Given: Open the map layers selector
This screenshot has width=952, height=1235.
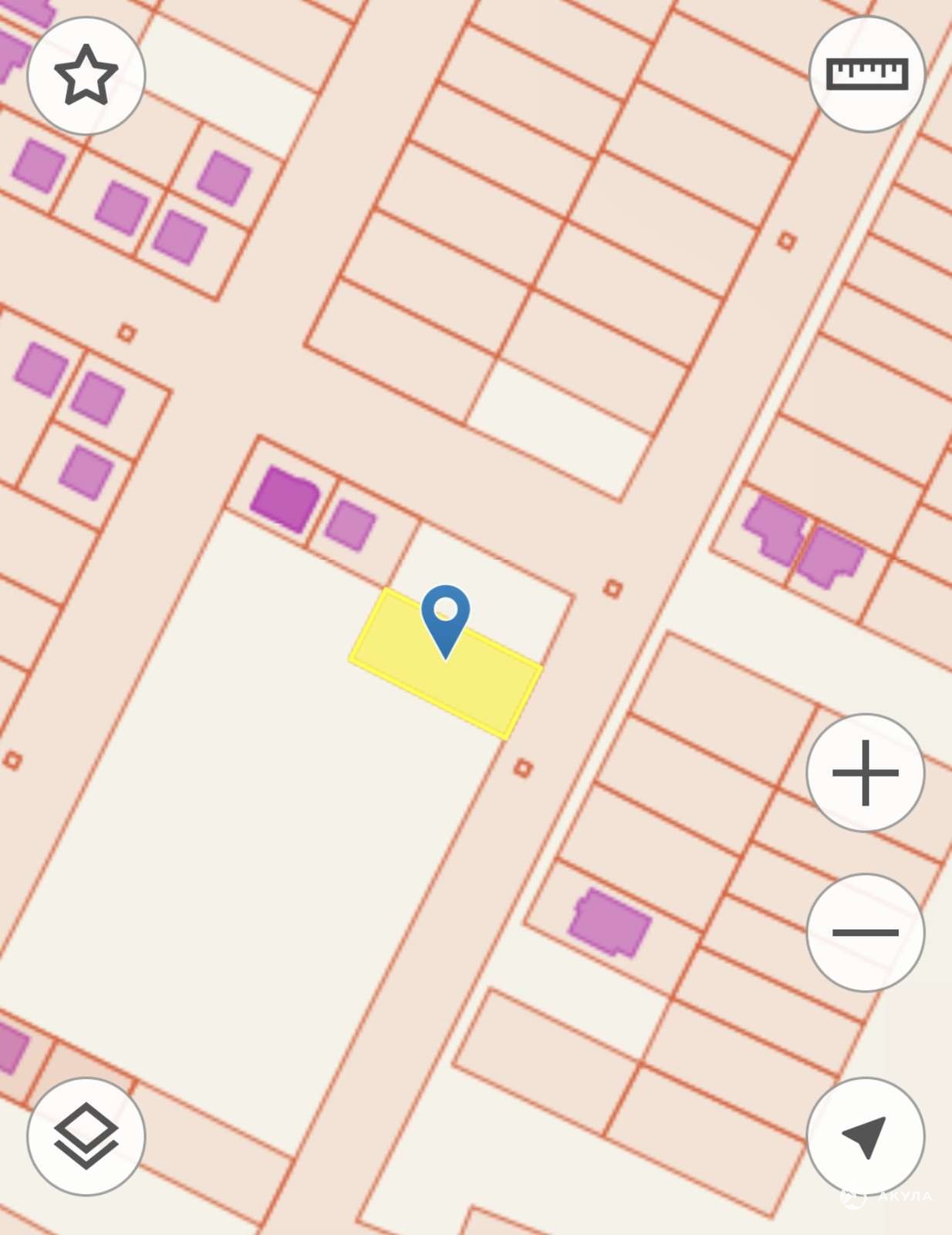Looking at the screenshot, I should (86, 1136).
